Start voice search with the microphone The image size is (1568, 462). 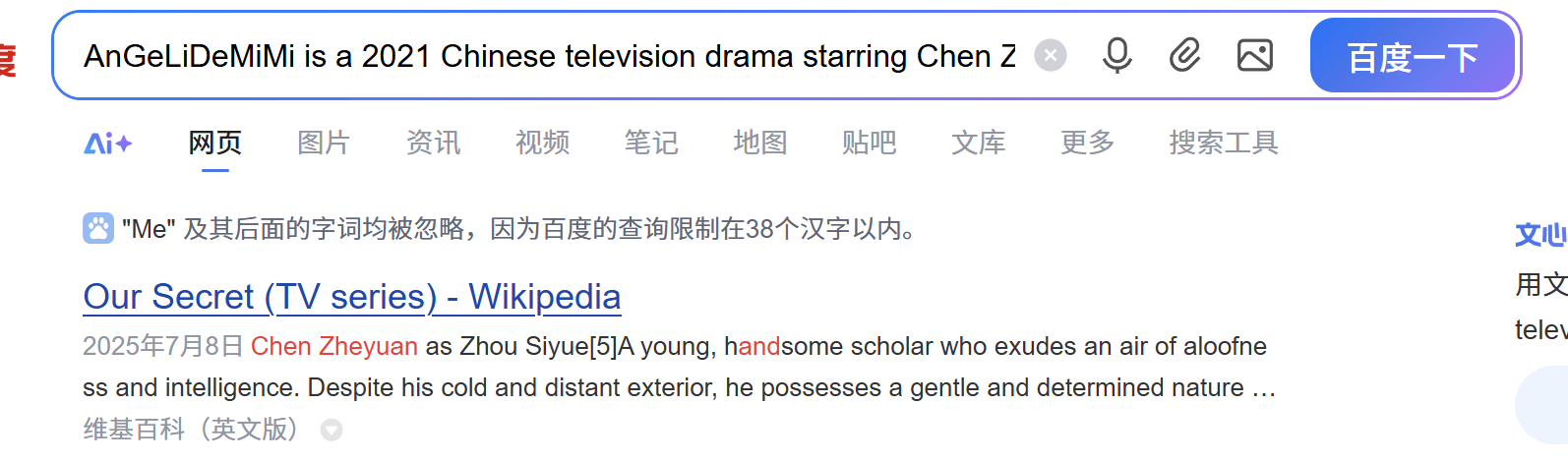pos(1116,56)
